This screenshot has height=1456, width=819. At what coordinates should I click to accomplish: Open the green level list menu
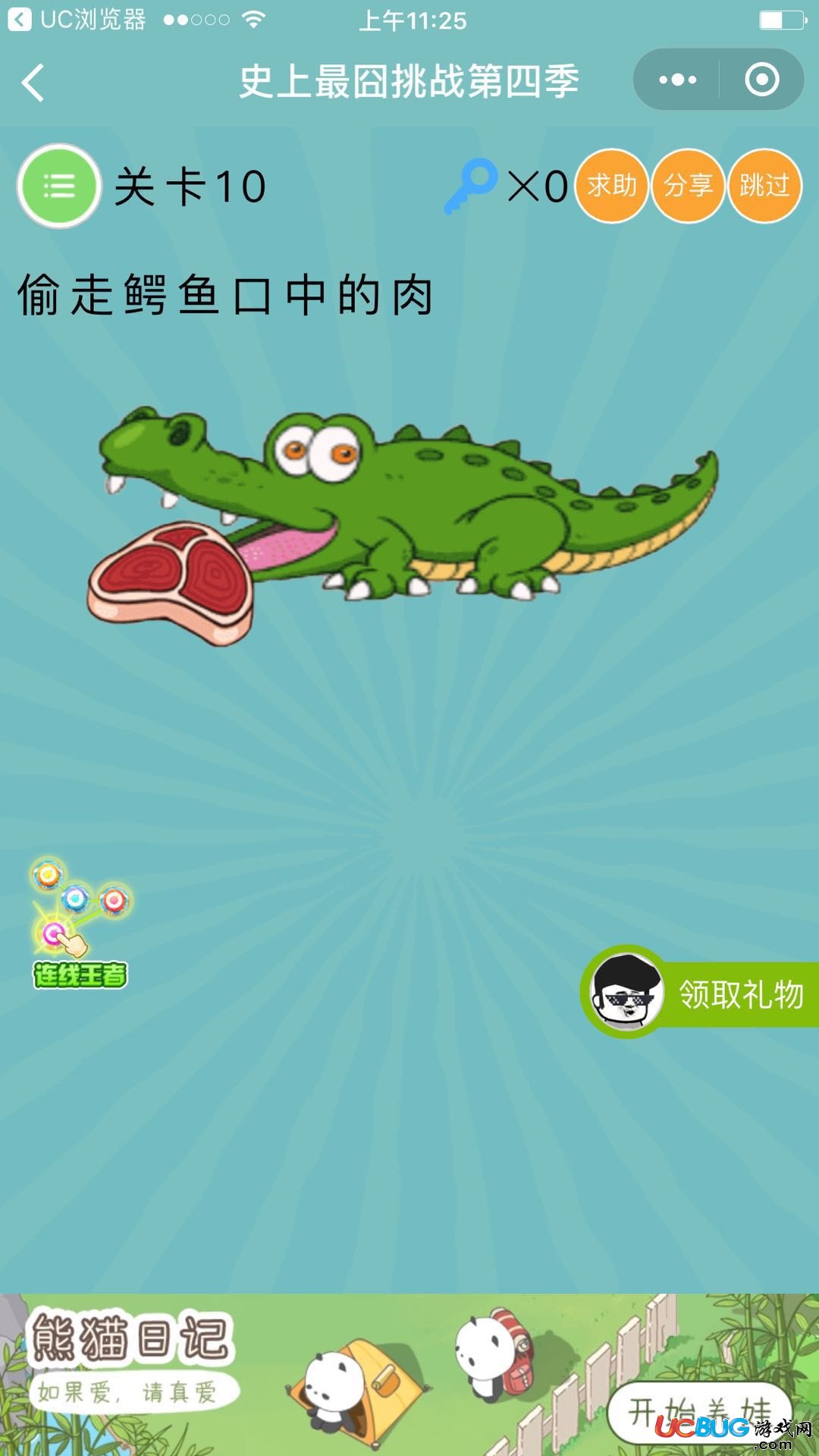[59, 186]
